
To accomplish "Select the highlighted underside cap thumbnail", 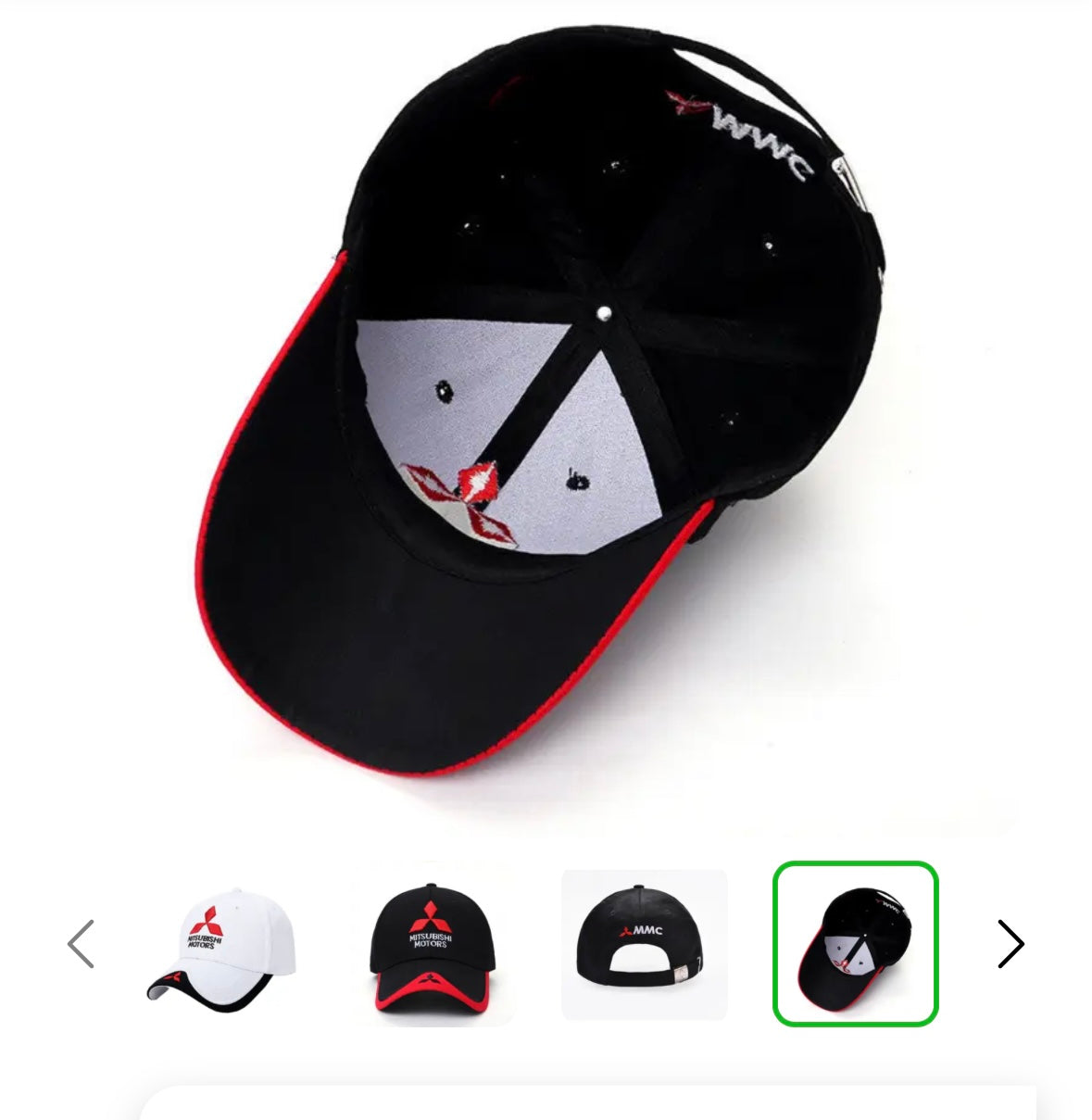I will tap(855, 944).
